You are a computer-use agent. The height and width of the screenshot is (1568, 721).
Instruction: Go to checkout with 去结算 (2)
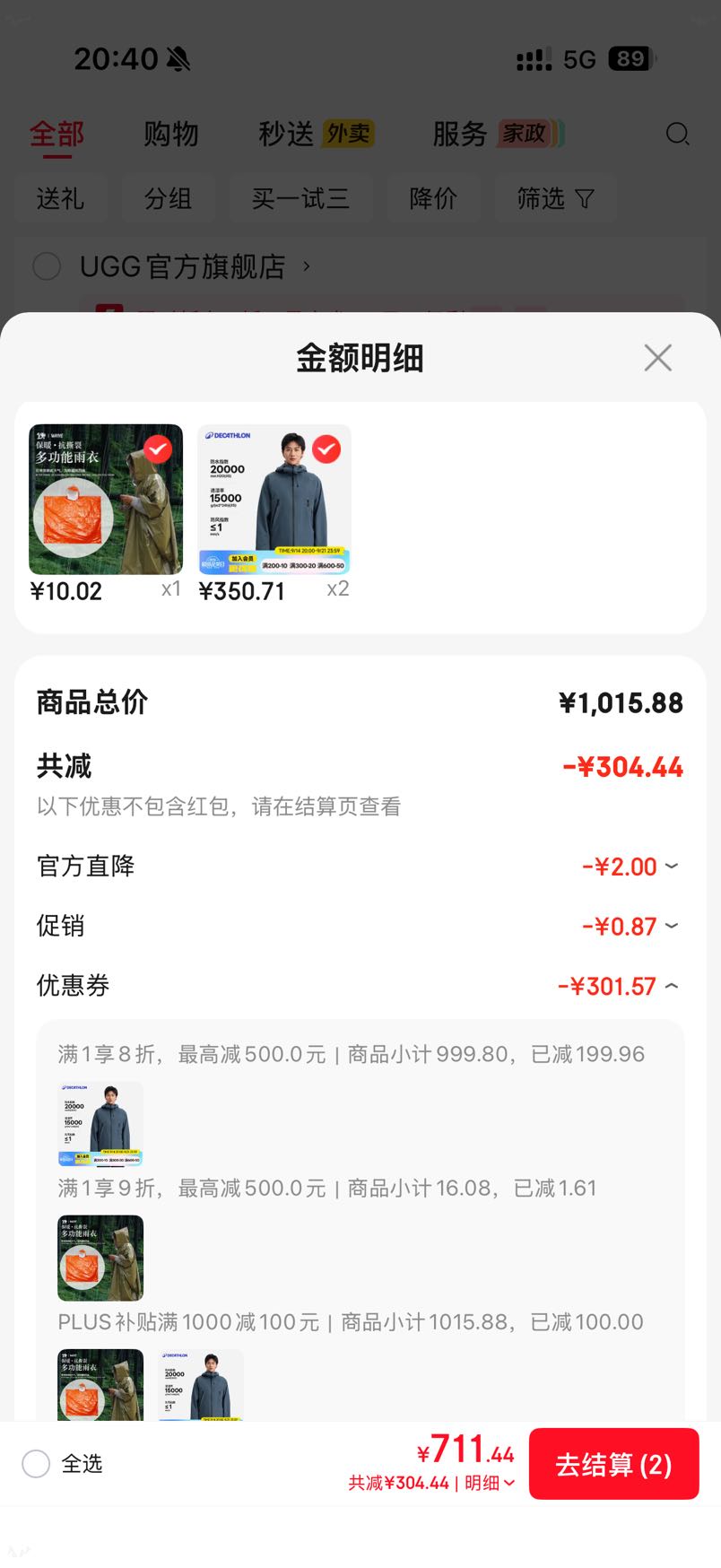point(613,1464)
